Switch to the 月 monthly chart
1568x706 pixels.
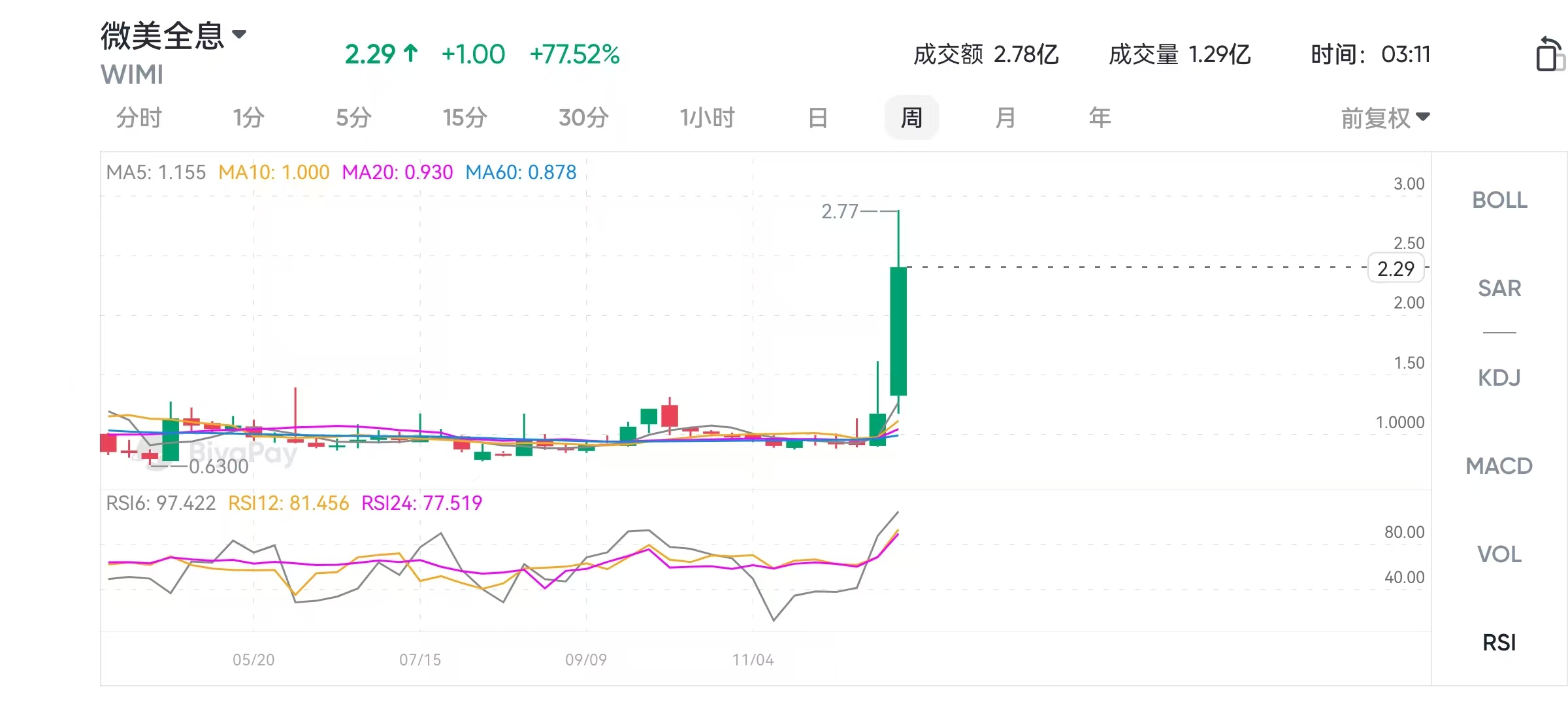coord(1005,118)
